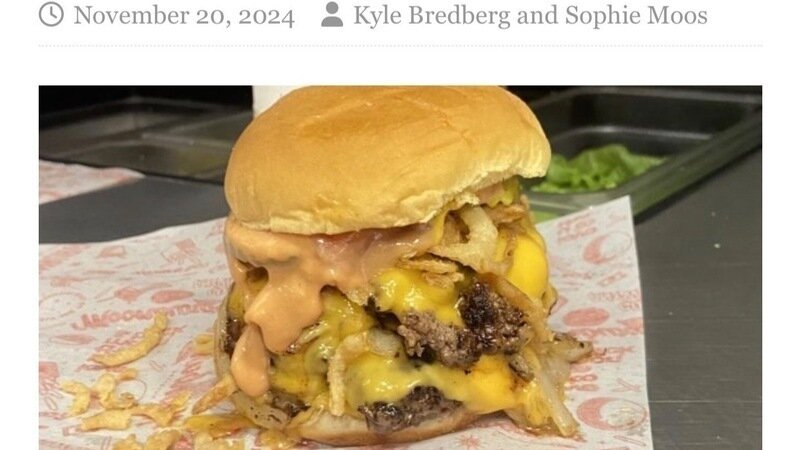Open the burger featured image
The height and width of the screenshot is (450, 800).
tap(400, 268)
